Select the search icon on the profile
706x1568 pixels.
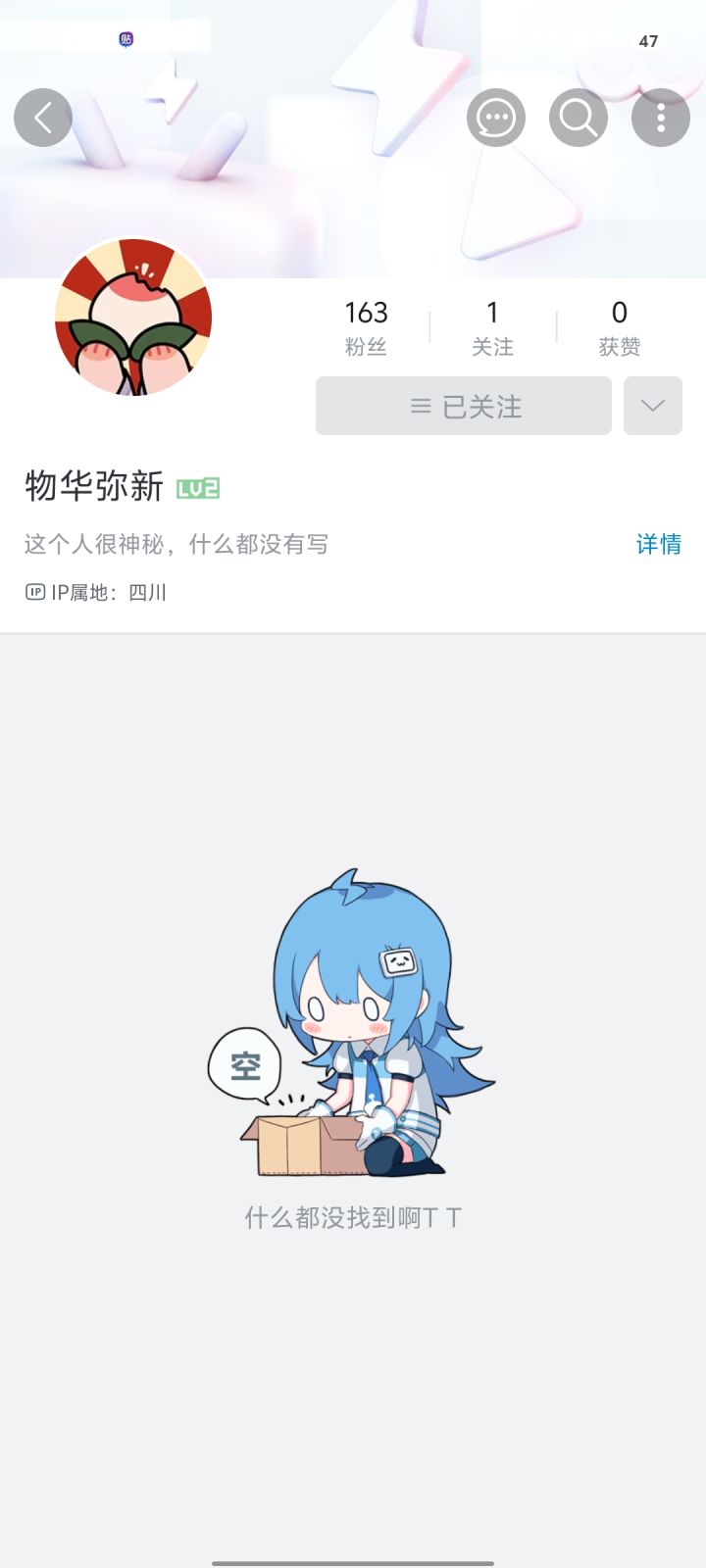pos(578,117)
